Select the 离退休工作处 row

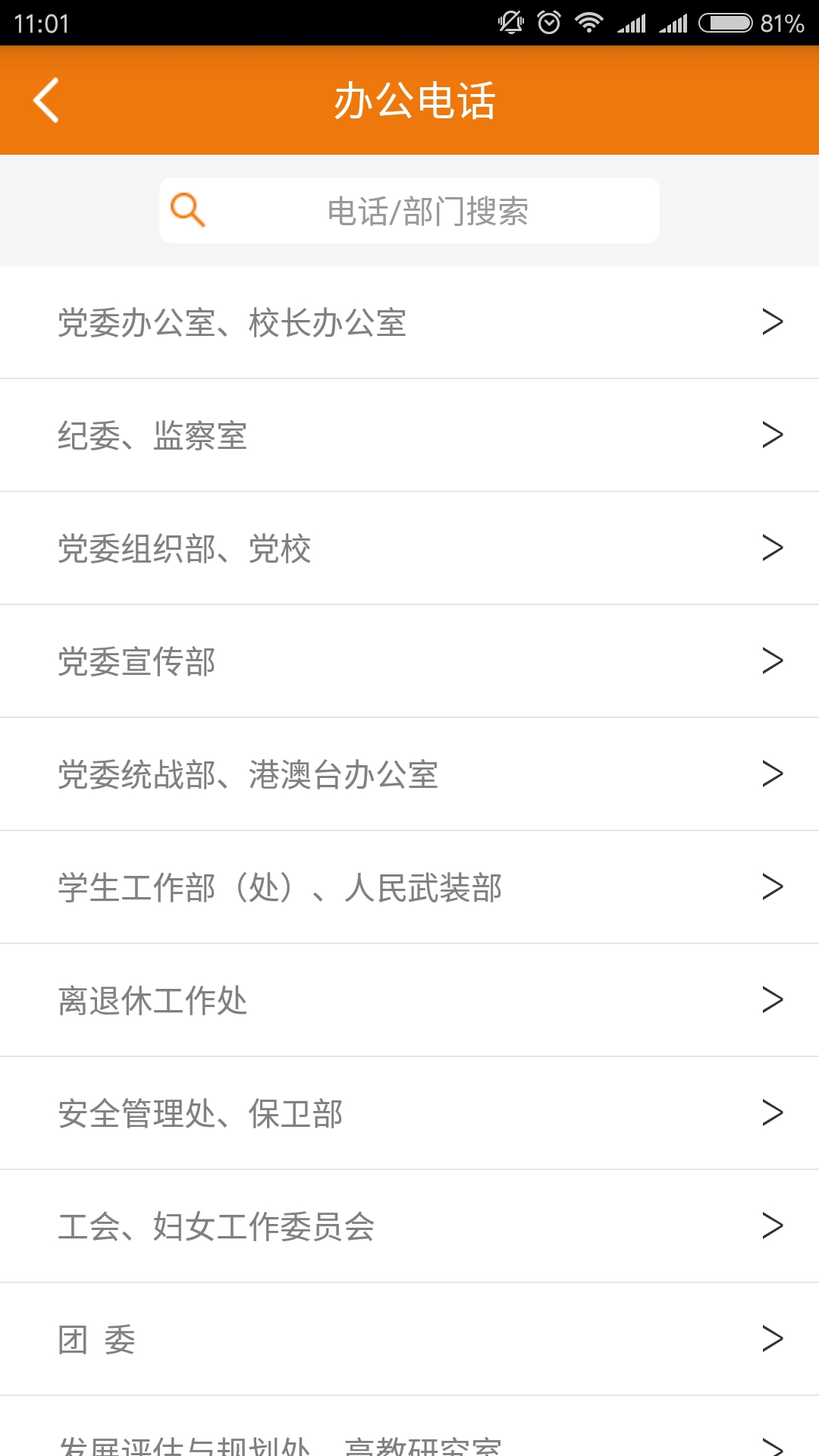pyautogui.click(x=409, y=1000)
